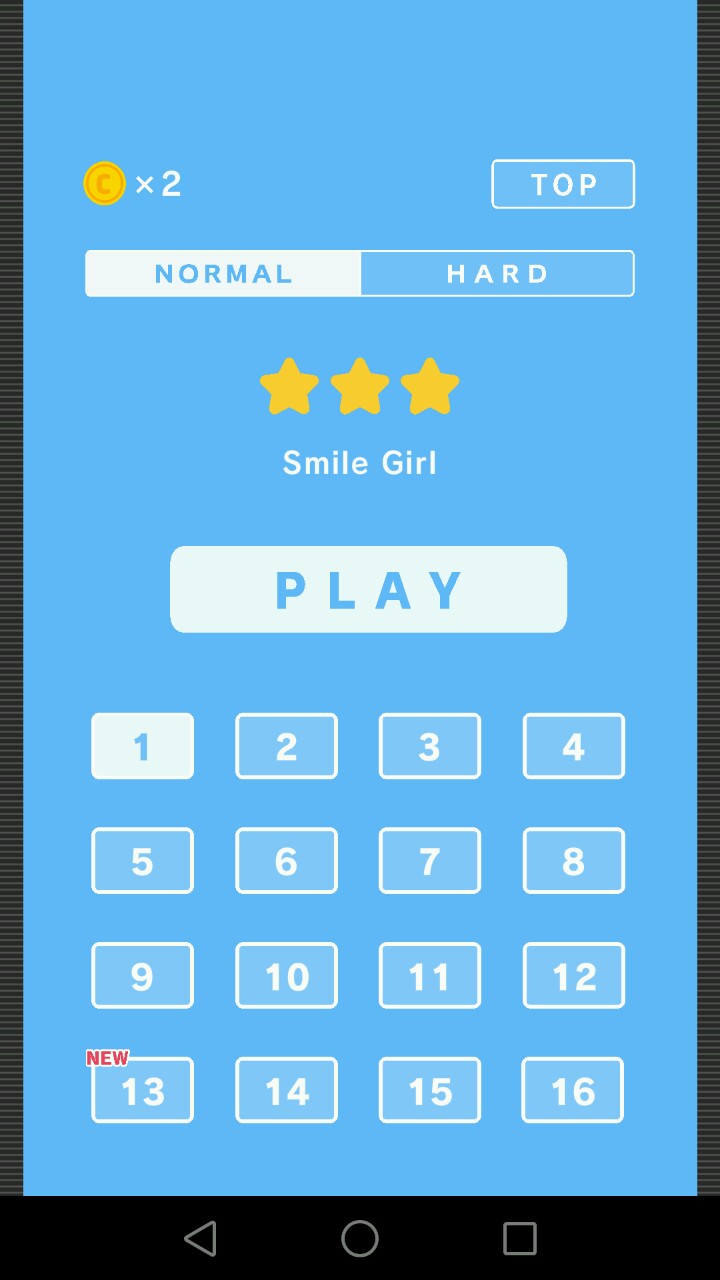Open level 4
This screenshot has height=1280, width=720.
click(x=573, y=746)
